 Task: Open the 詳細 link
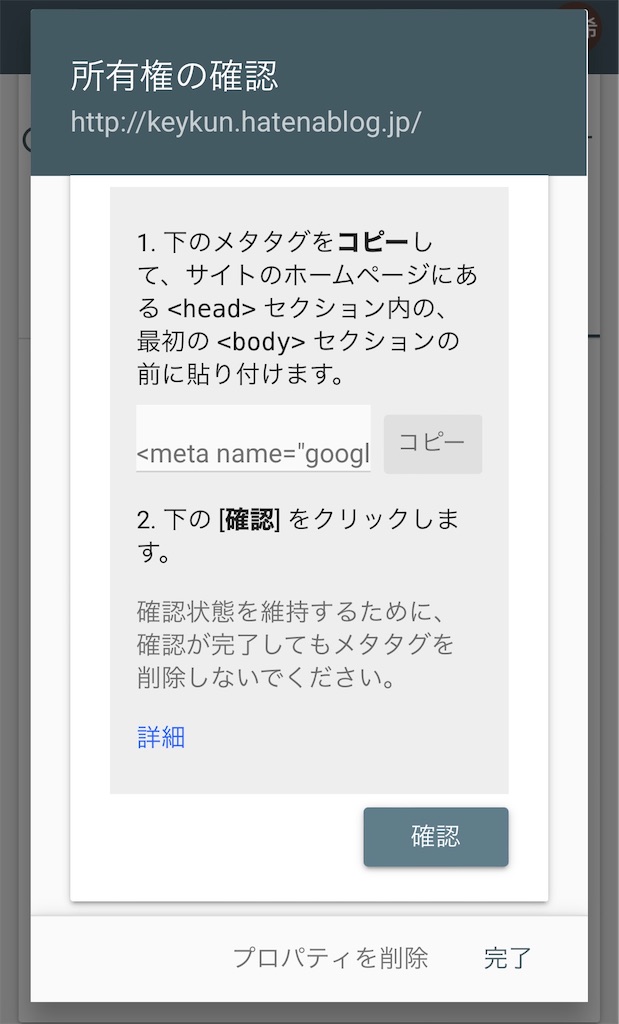[x=161, y=738]
